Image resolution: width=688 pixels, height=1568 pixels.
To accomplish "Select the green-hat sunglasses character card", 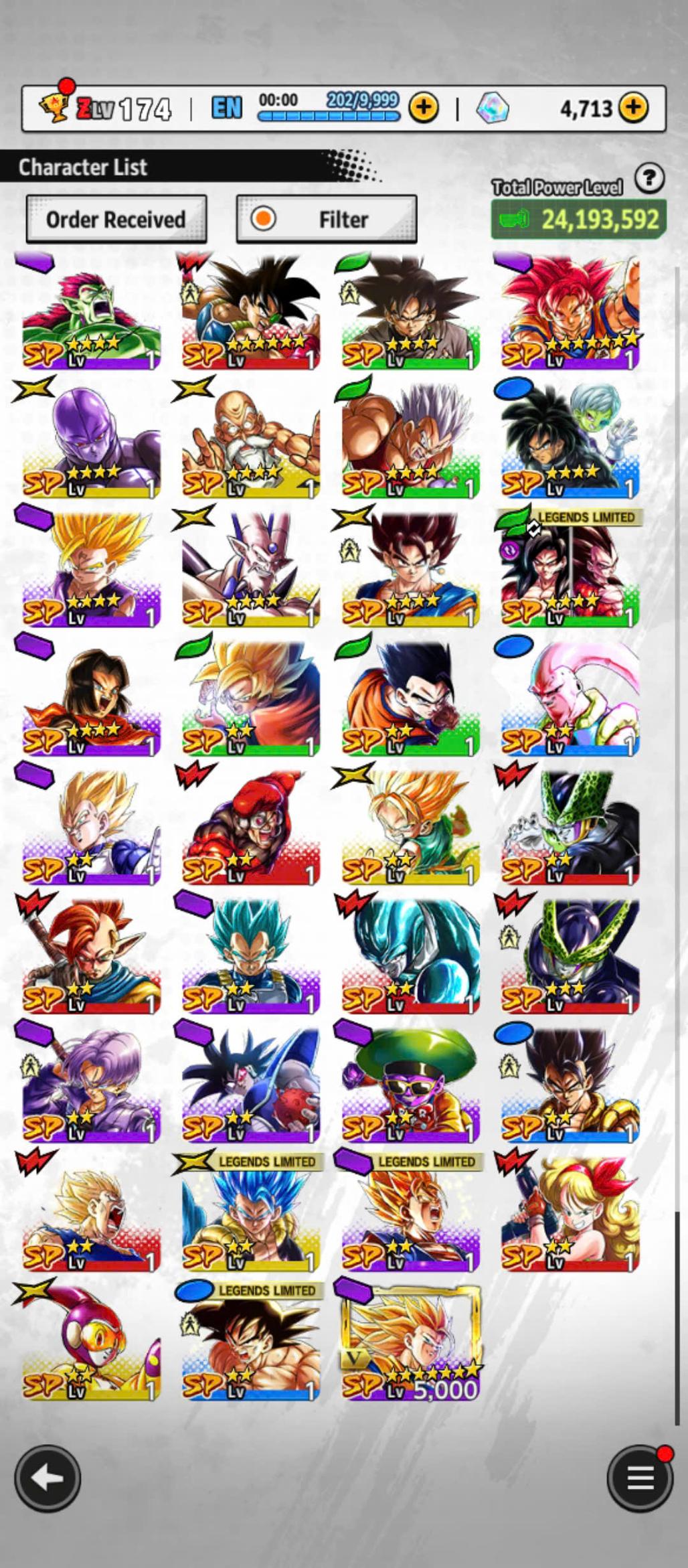I will [x=410, y=1085].
